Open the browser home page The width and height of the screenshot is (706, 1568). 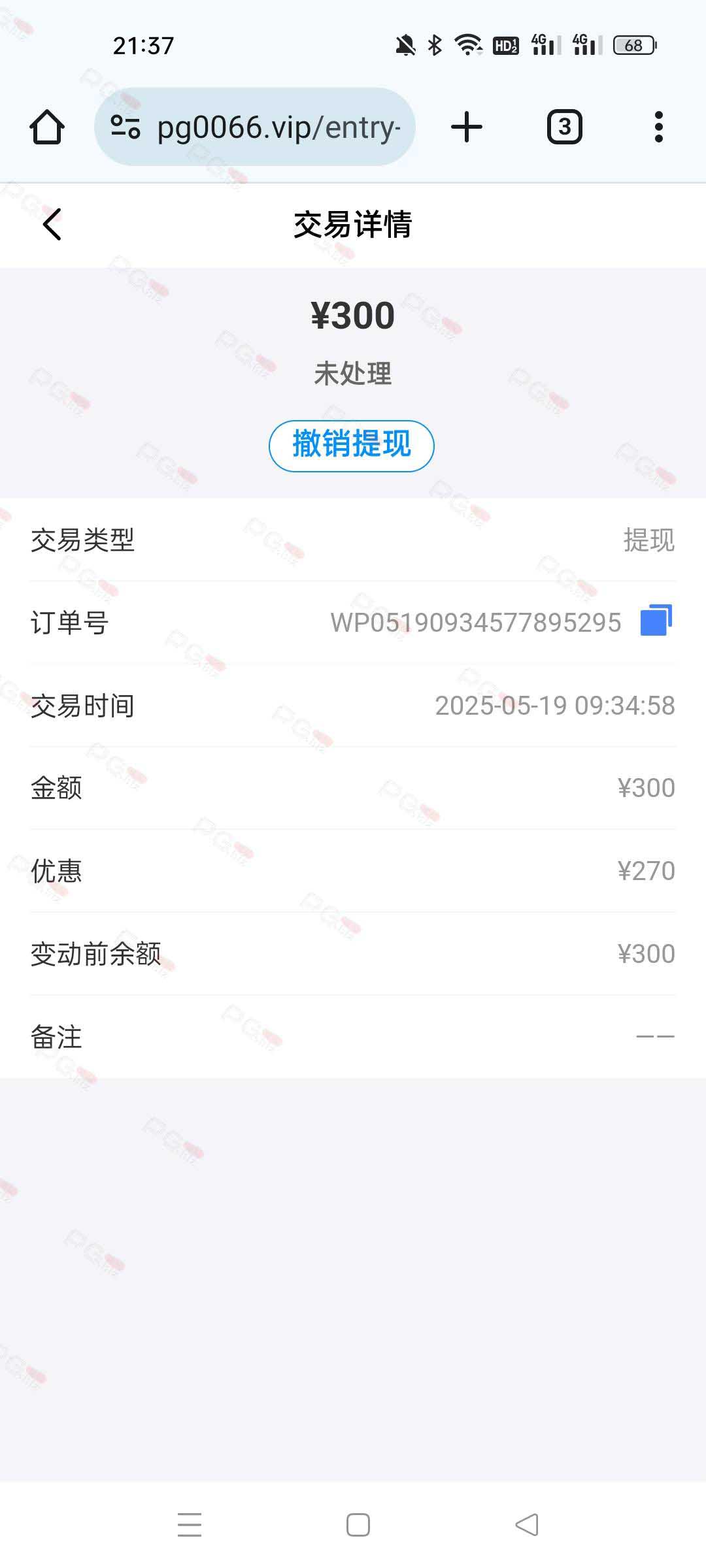tap(47, 127)
